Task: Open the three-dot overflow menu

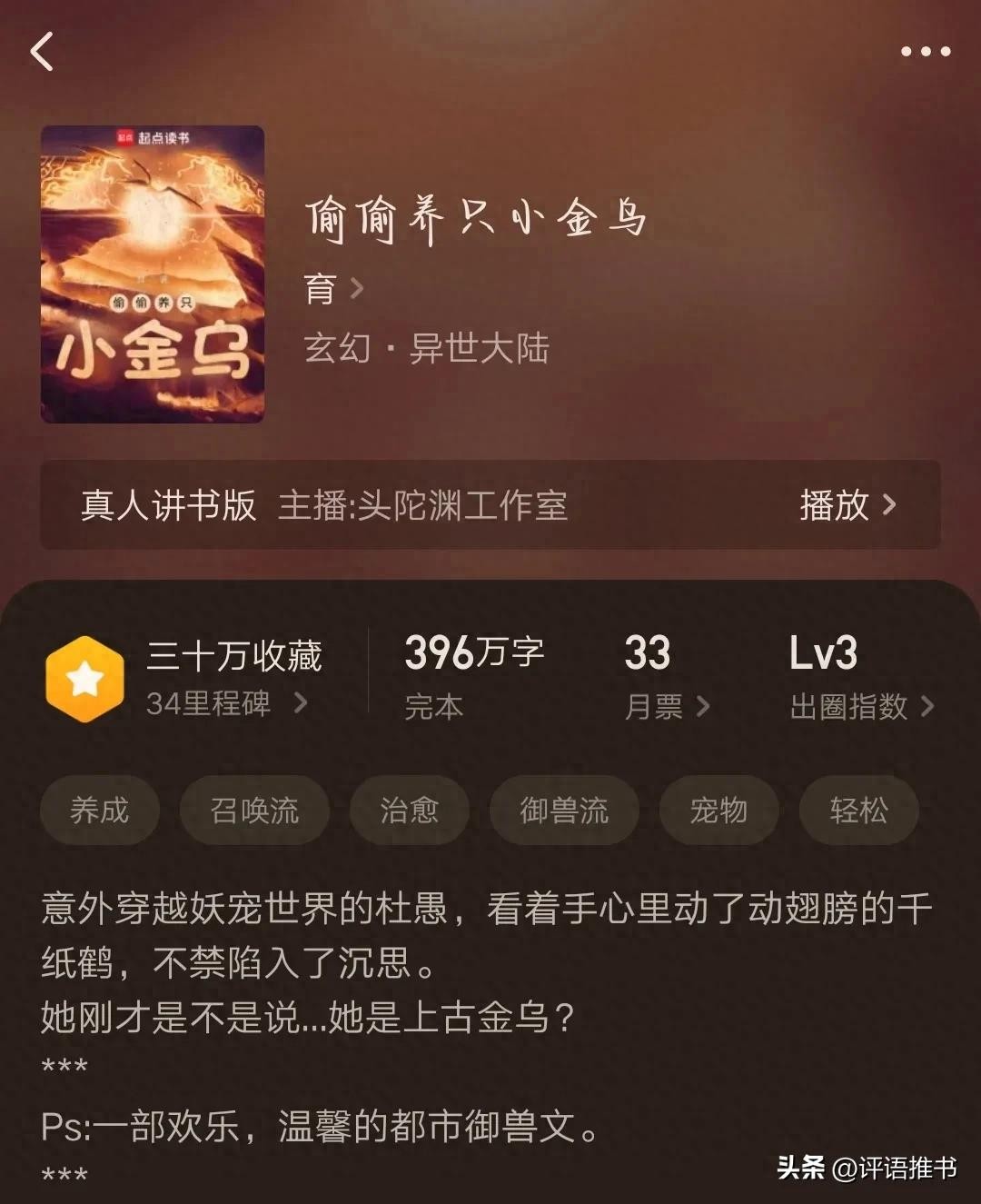Action: click(x=925, y=52)
